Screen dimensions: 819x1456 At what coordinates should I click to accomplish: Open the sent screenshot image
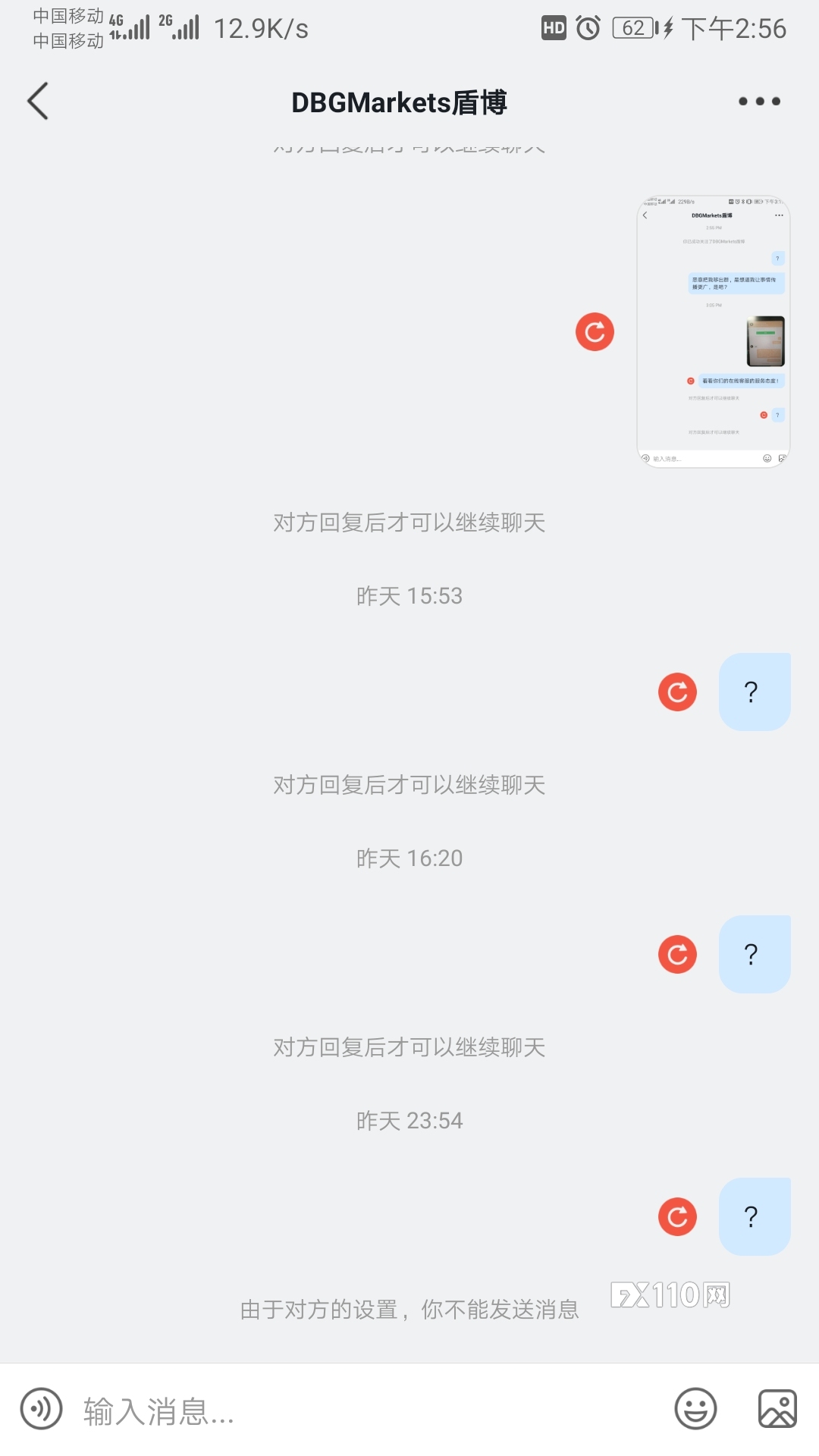point(713,331)
